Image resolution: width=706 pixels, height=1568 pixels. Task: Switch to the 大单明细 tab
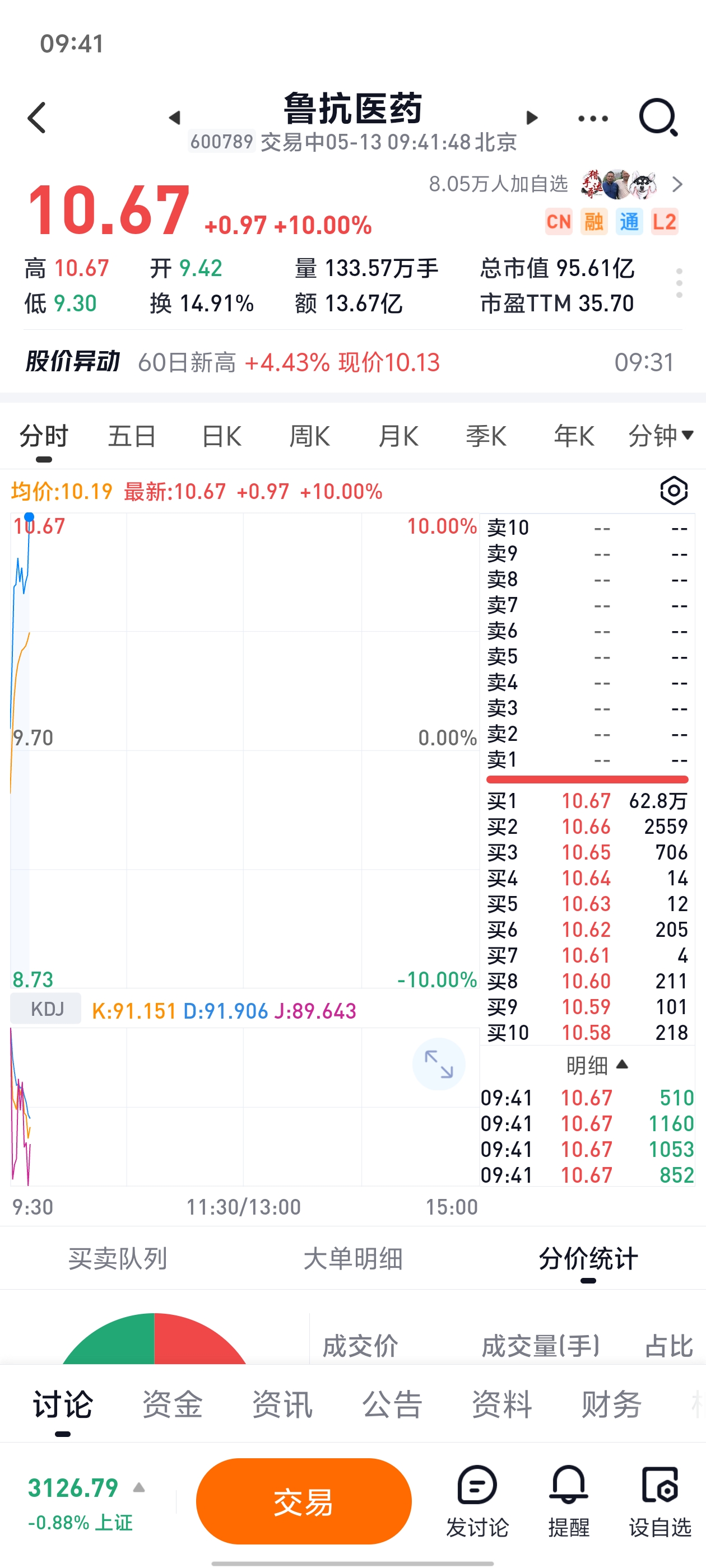352,1259
